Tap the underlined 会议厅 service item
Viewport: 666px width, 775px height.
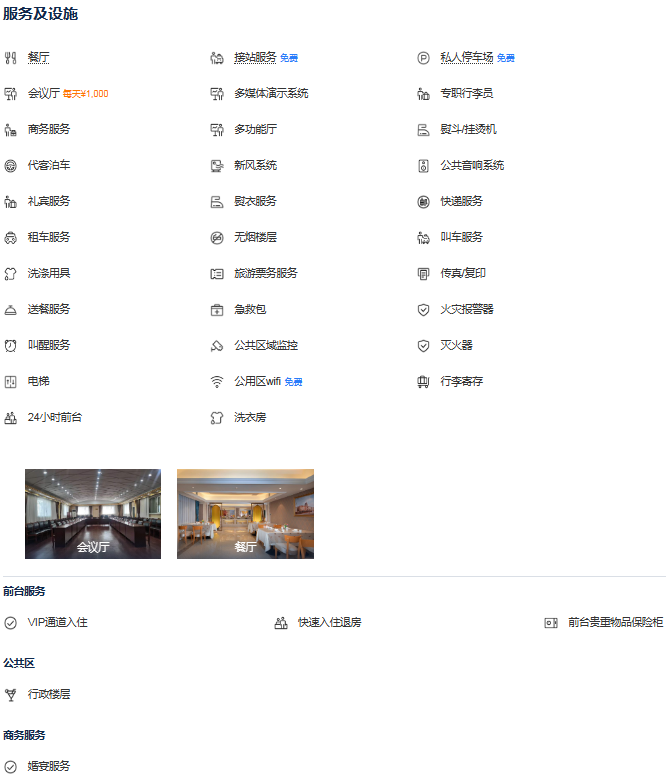point(44,94)
